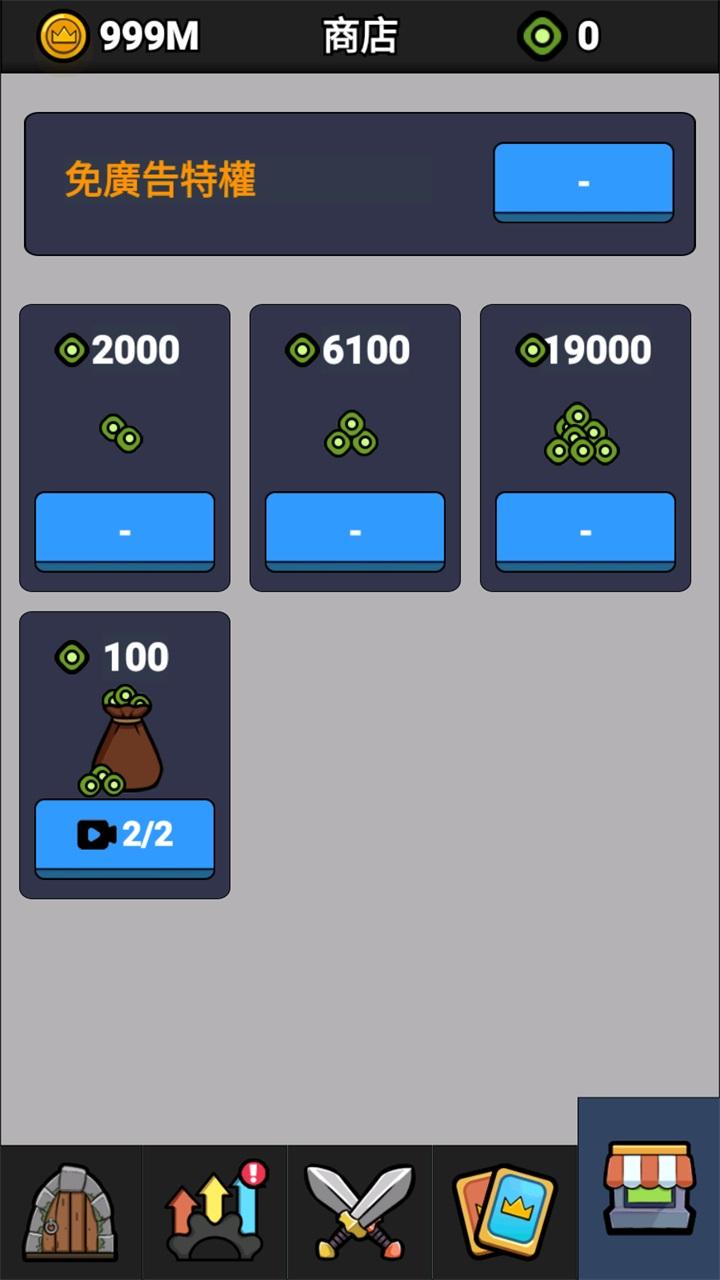This screenshot has height=1280, width=720.
Task: Open the dungeon door tab
Action: [70, 1212]
